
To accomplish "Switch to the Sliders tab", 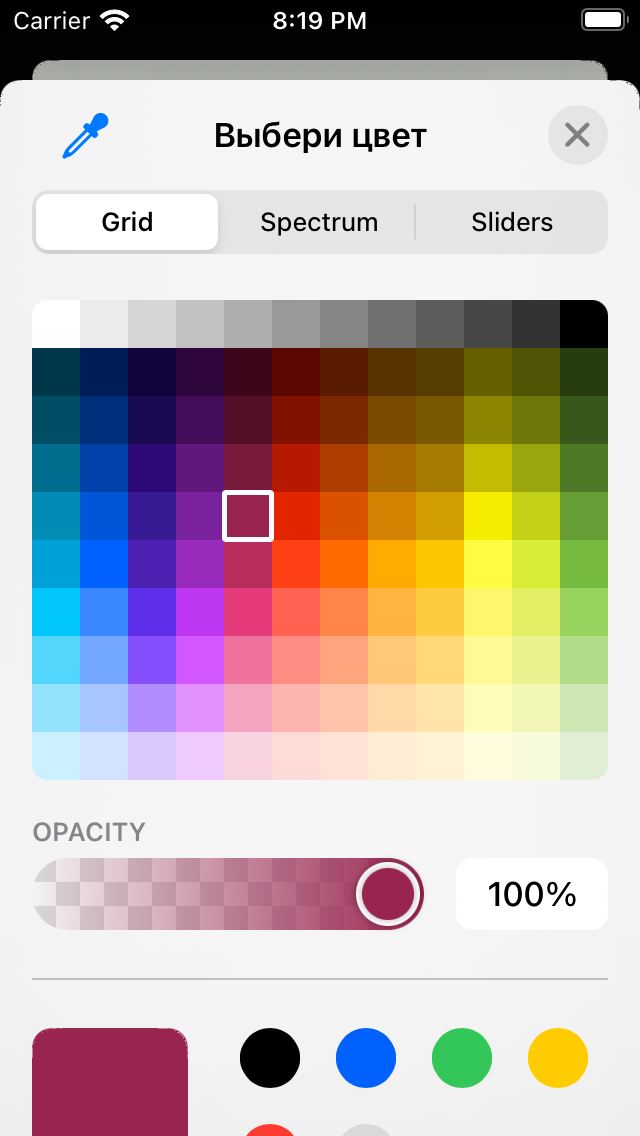I will 512,222.
